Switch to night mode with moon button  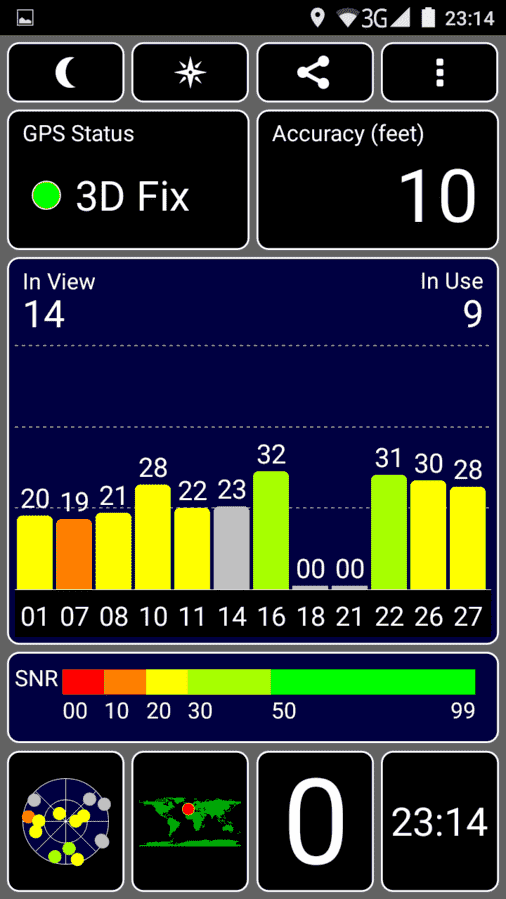(x=65, y=73)
